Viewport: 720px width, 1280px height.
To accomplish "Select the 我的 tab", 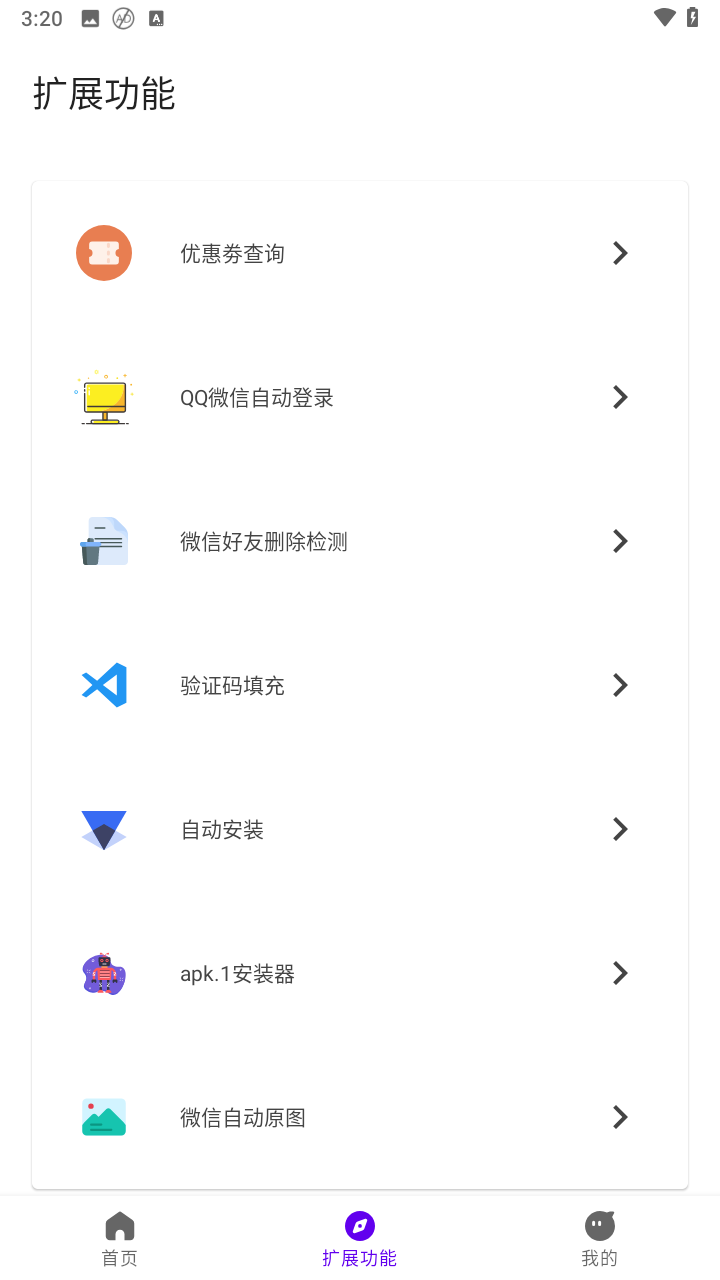I will pyautogui.click(x=599, y=1238).
